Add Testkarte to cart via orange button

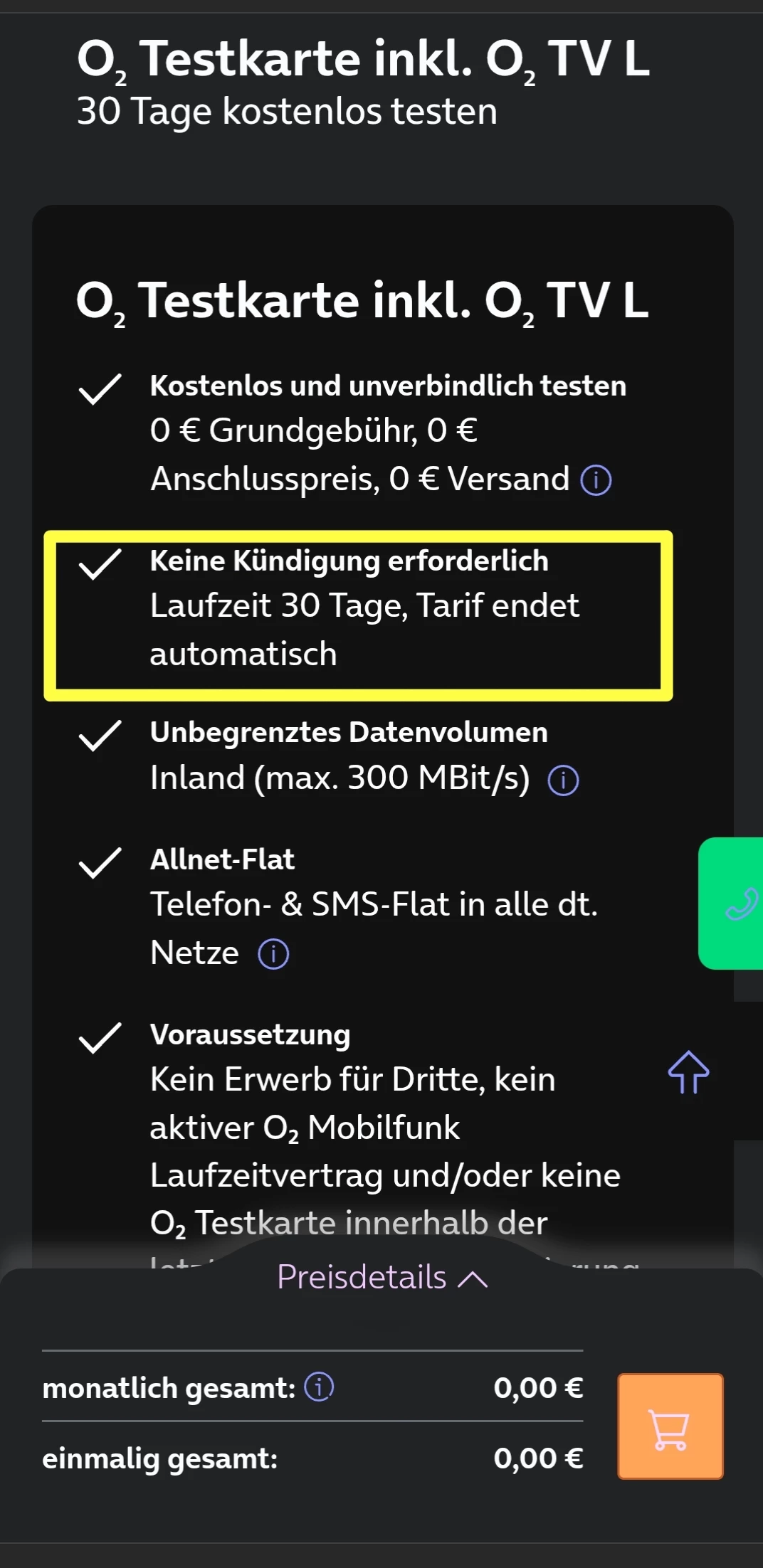tap(670, 1426)
